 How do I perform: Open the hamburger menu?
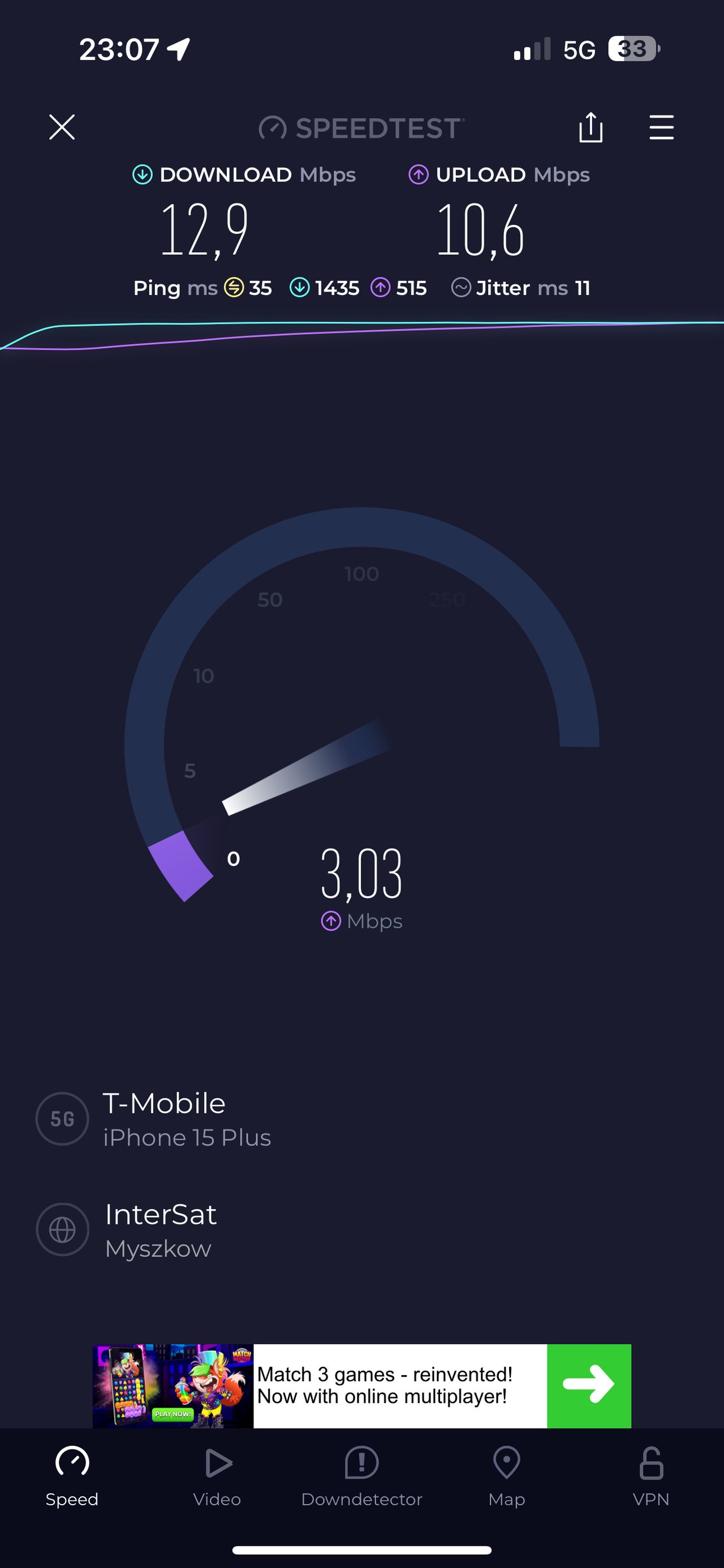click(661, 127)
